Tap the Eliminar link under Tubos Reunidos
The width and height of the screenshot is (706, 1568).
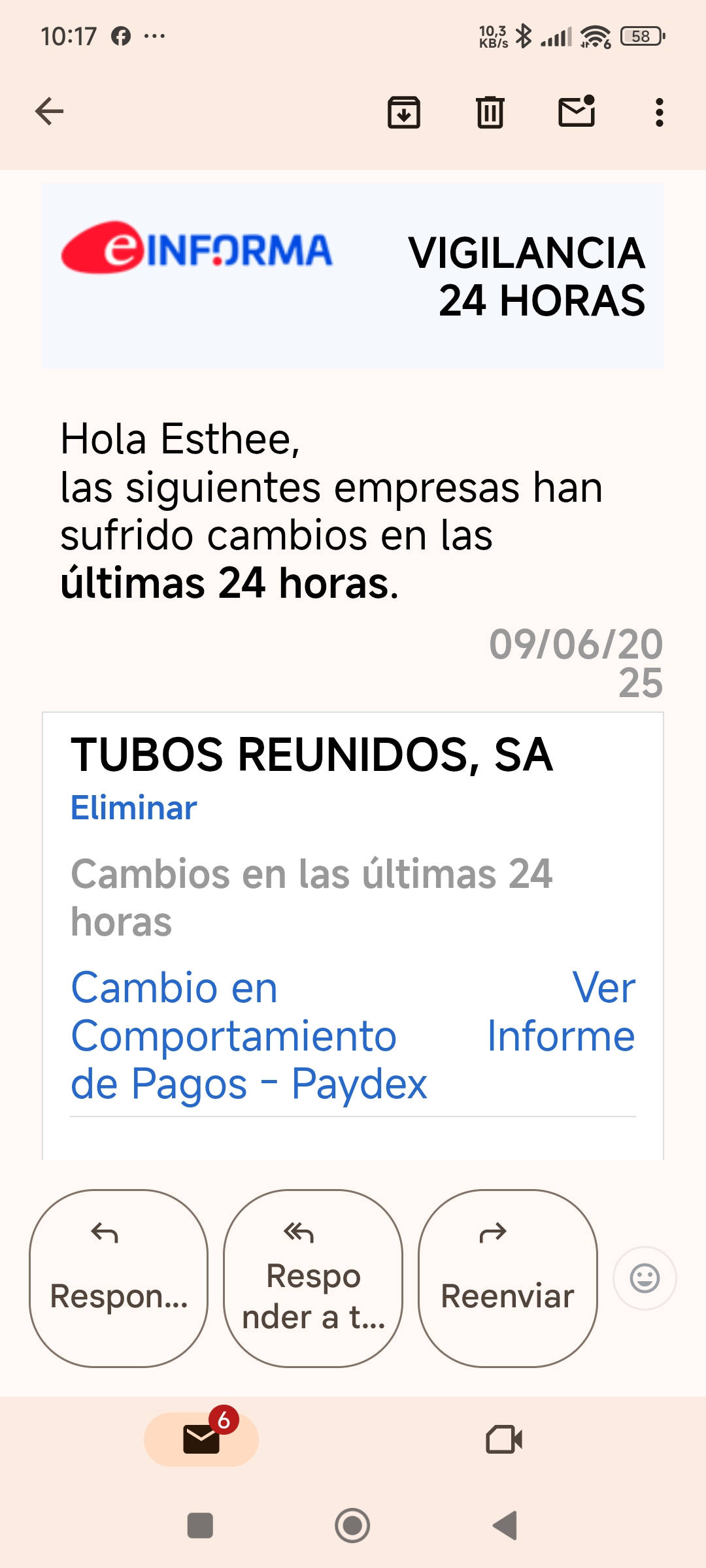click(134, 808)
